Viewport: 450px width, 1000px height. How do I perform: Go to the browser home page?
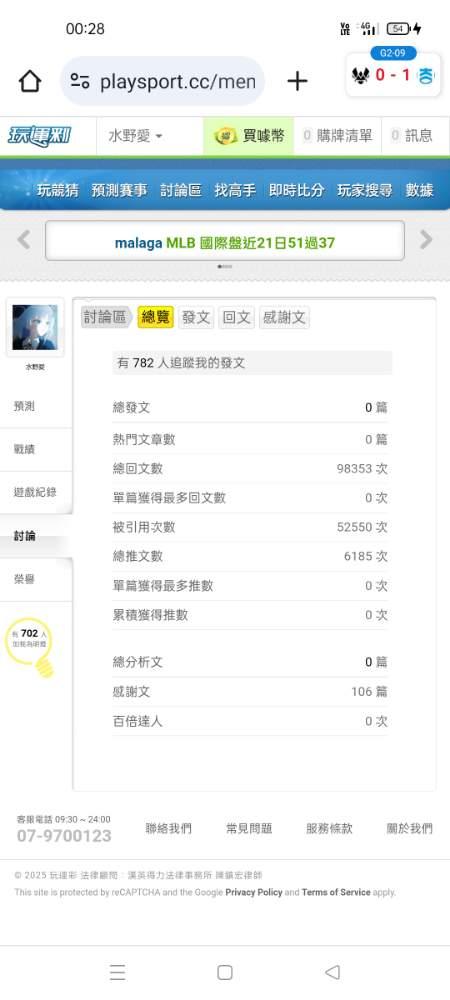click(x=29, y=81)
